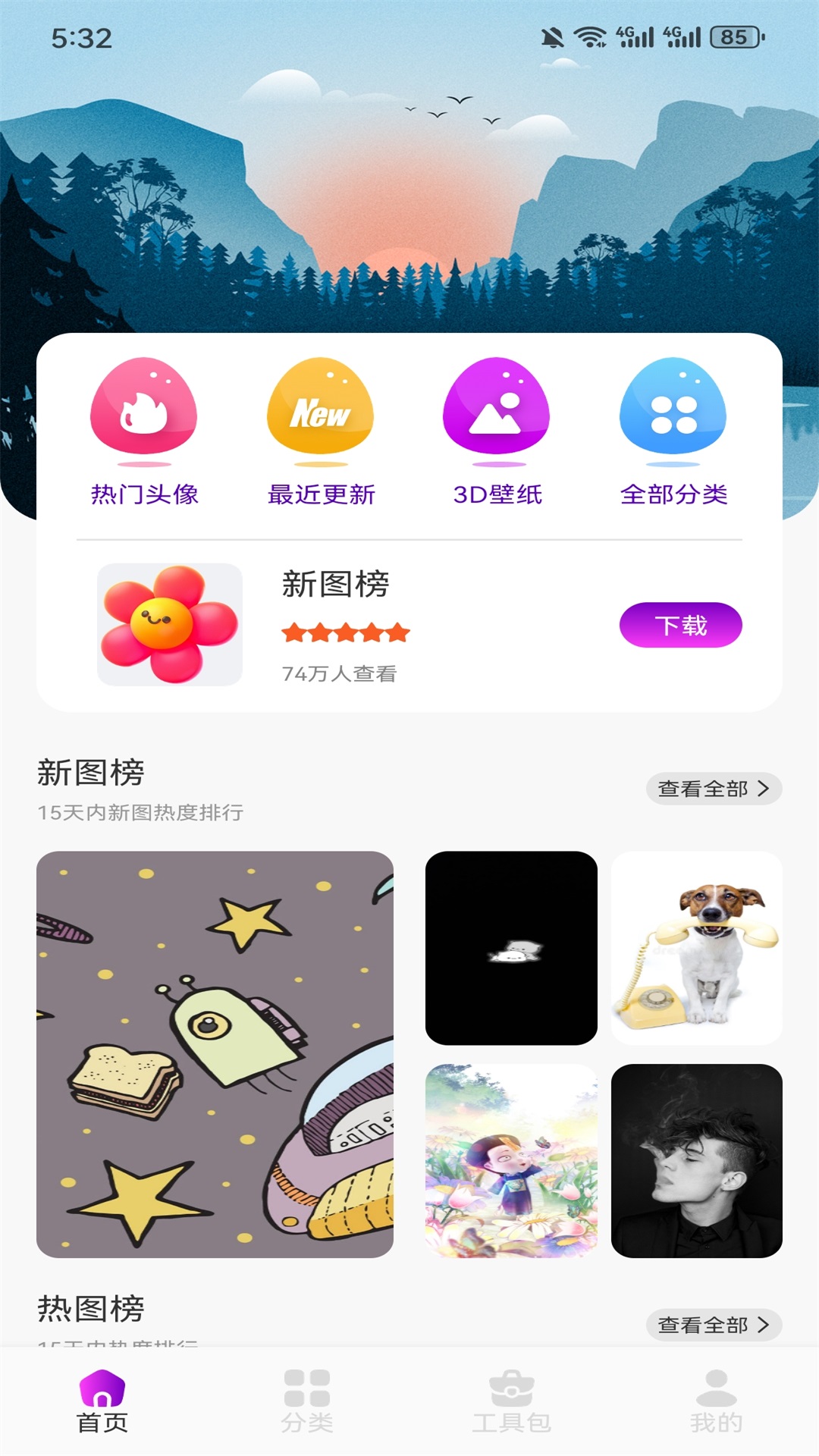Viewport: 819px width, 1456px height.
Task: Select the 分类 category icon in bottom bar
Action: 306,1402
